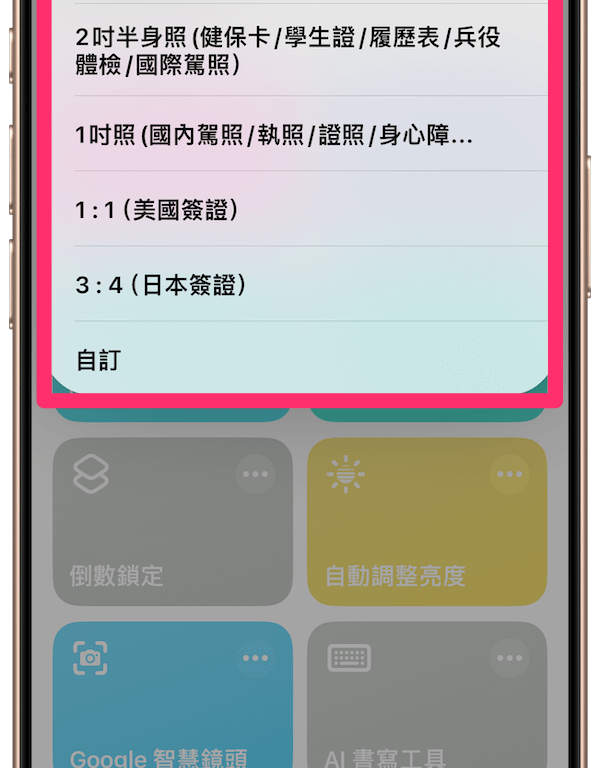Edit the 自動調整亮度 shortcut via its dots

tap(510, 474)
